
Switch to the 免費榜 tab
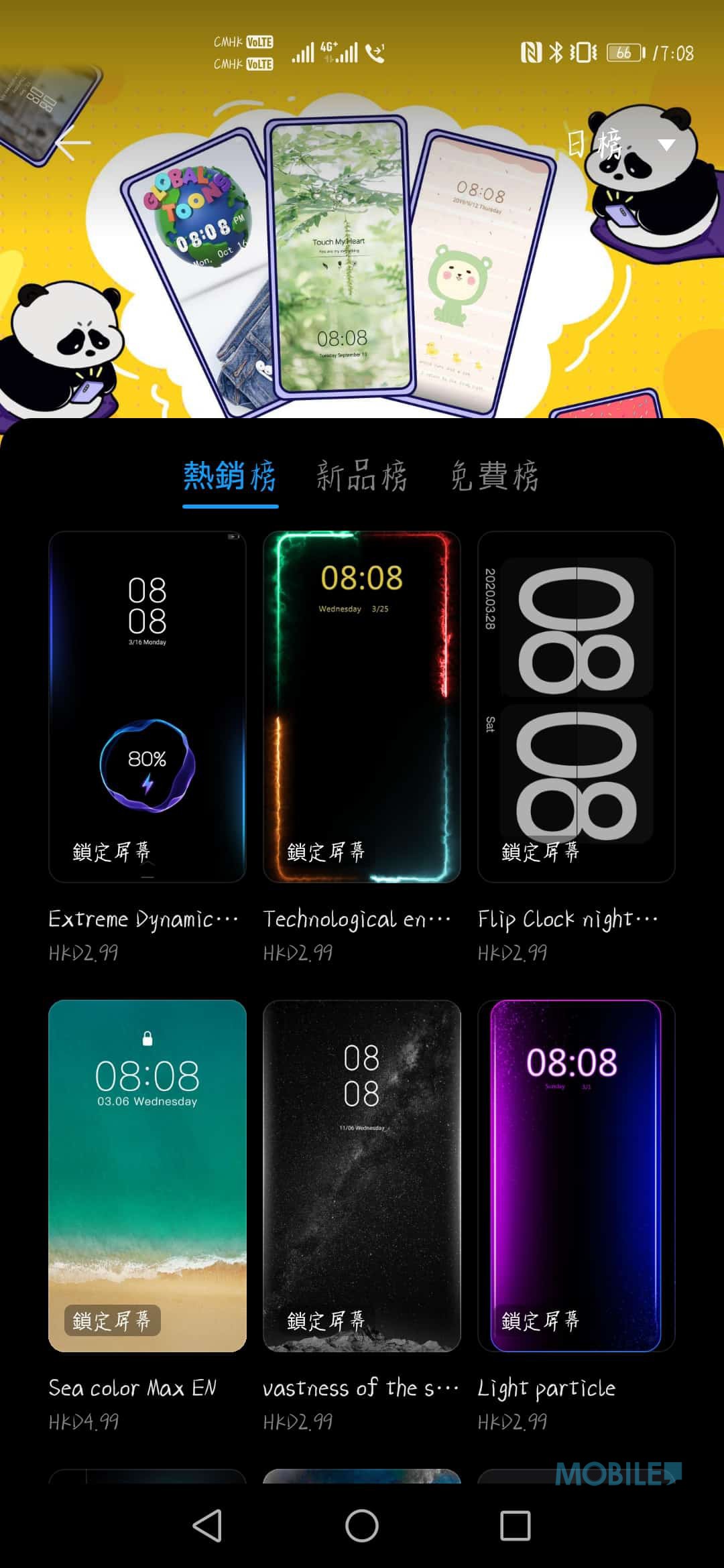coord(495,476)
